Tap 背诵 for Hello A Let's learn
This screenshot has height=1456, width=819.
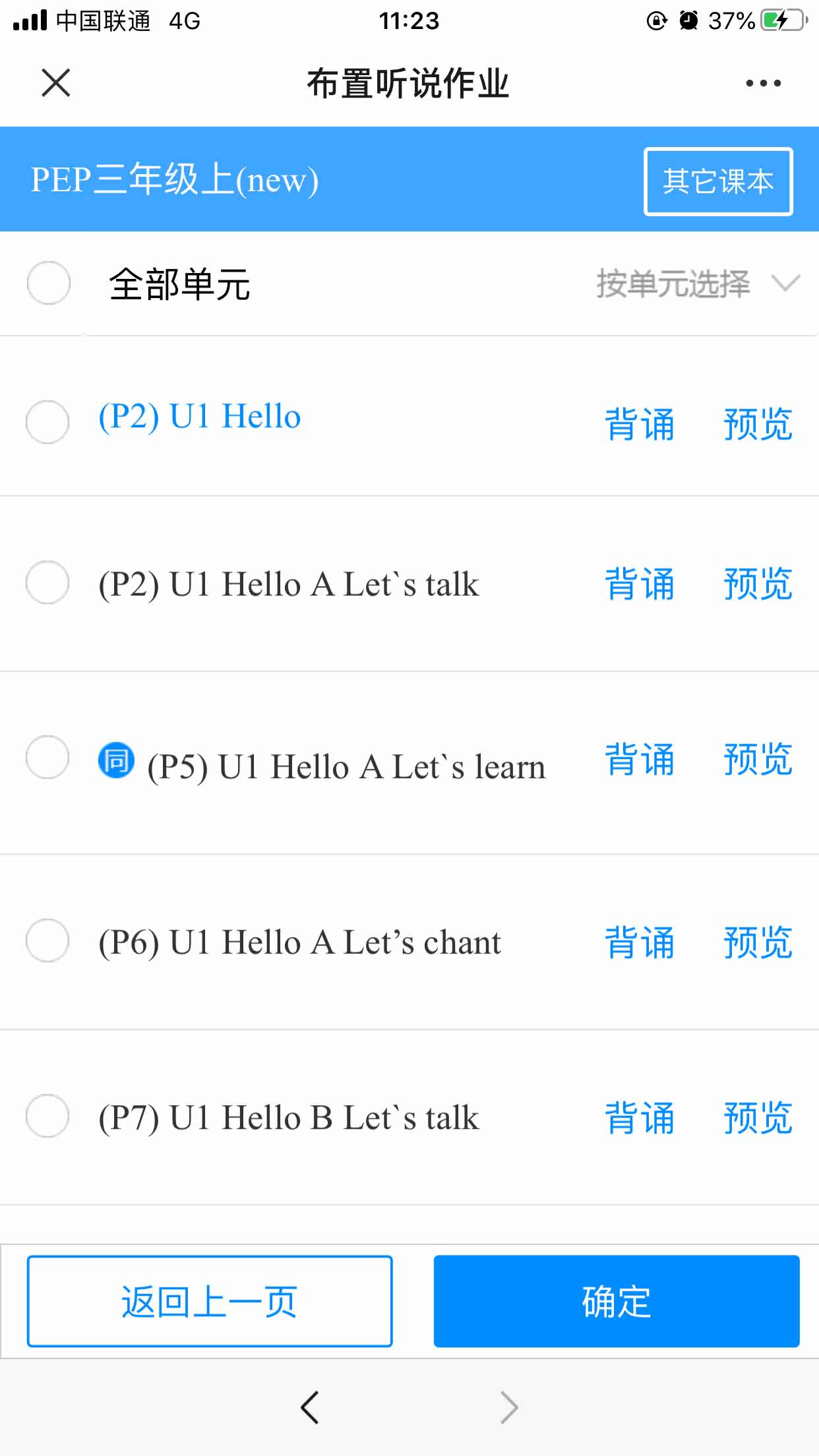640,759
